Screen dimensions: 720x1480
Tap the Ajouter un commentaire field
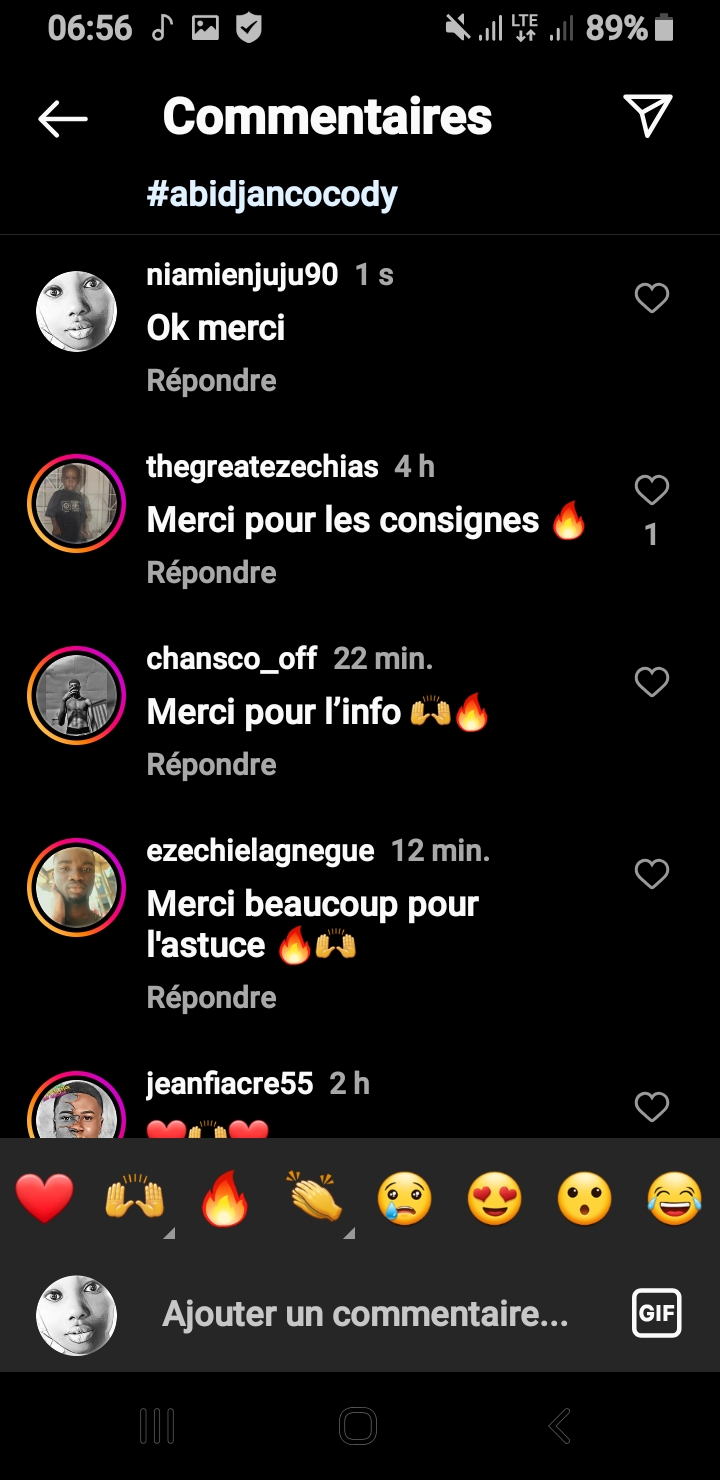click(365, 1314)
